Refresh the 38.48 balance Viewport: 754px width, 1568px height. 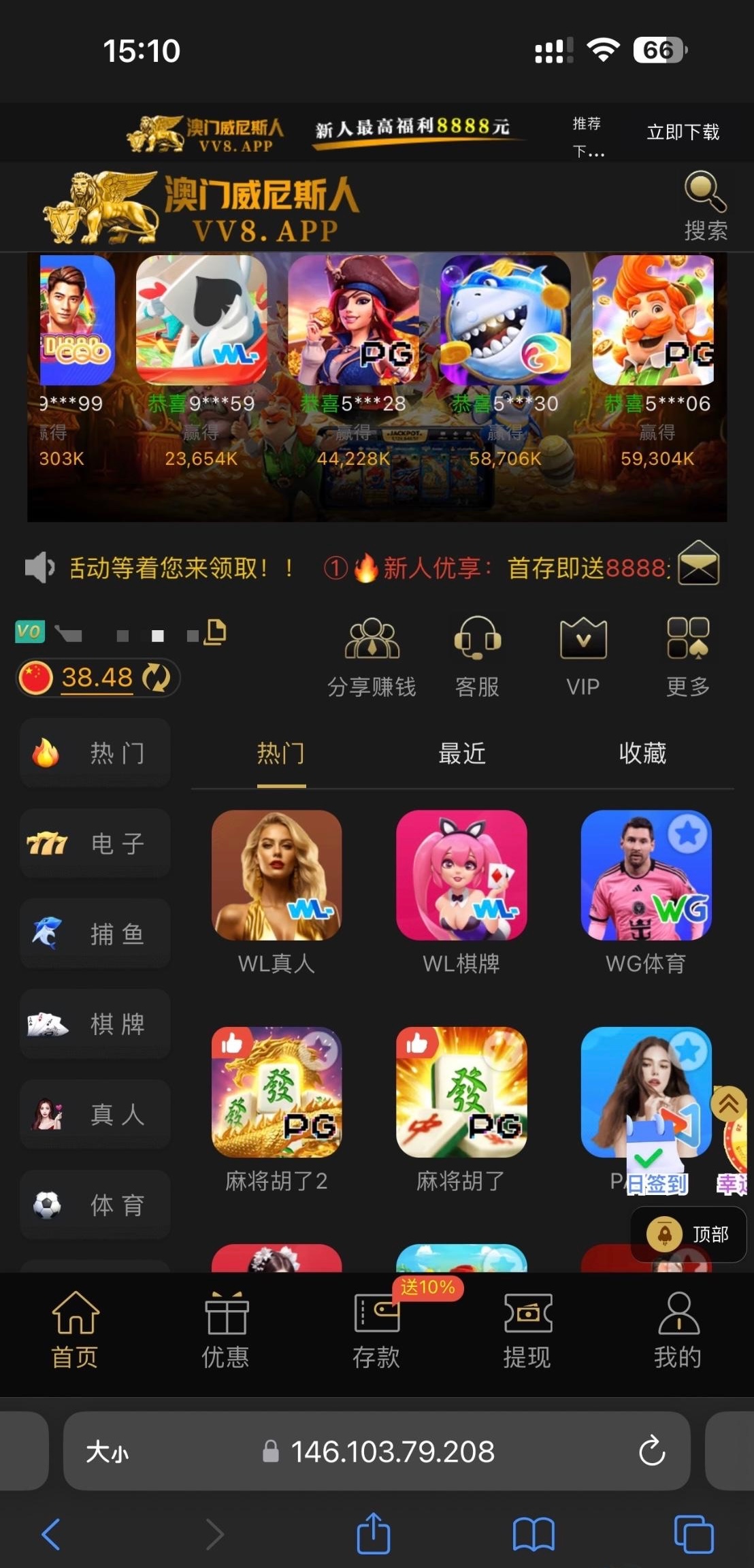(x=157, y=678)
